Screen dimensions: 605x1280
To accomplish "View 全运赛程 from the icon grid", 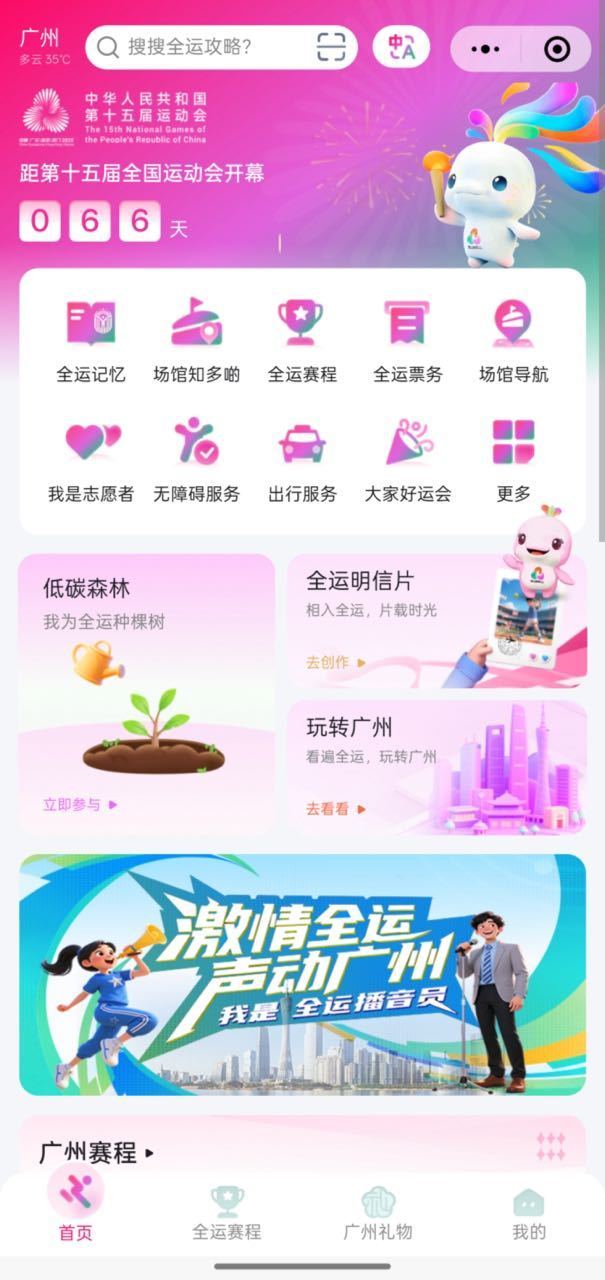I will click(x=302, y=342).
